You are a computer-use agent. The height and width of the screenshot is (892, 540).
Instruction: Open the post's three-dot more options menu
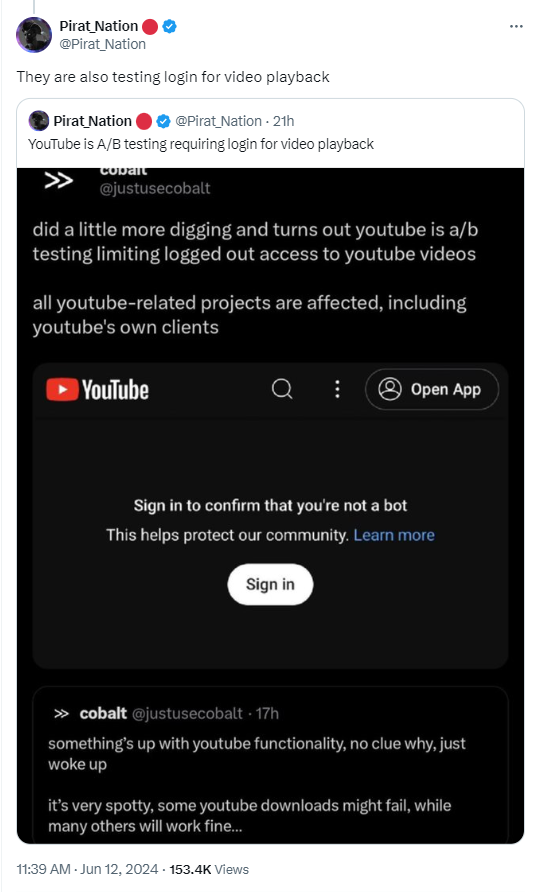point(516,27)
